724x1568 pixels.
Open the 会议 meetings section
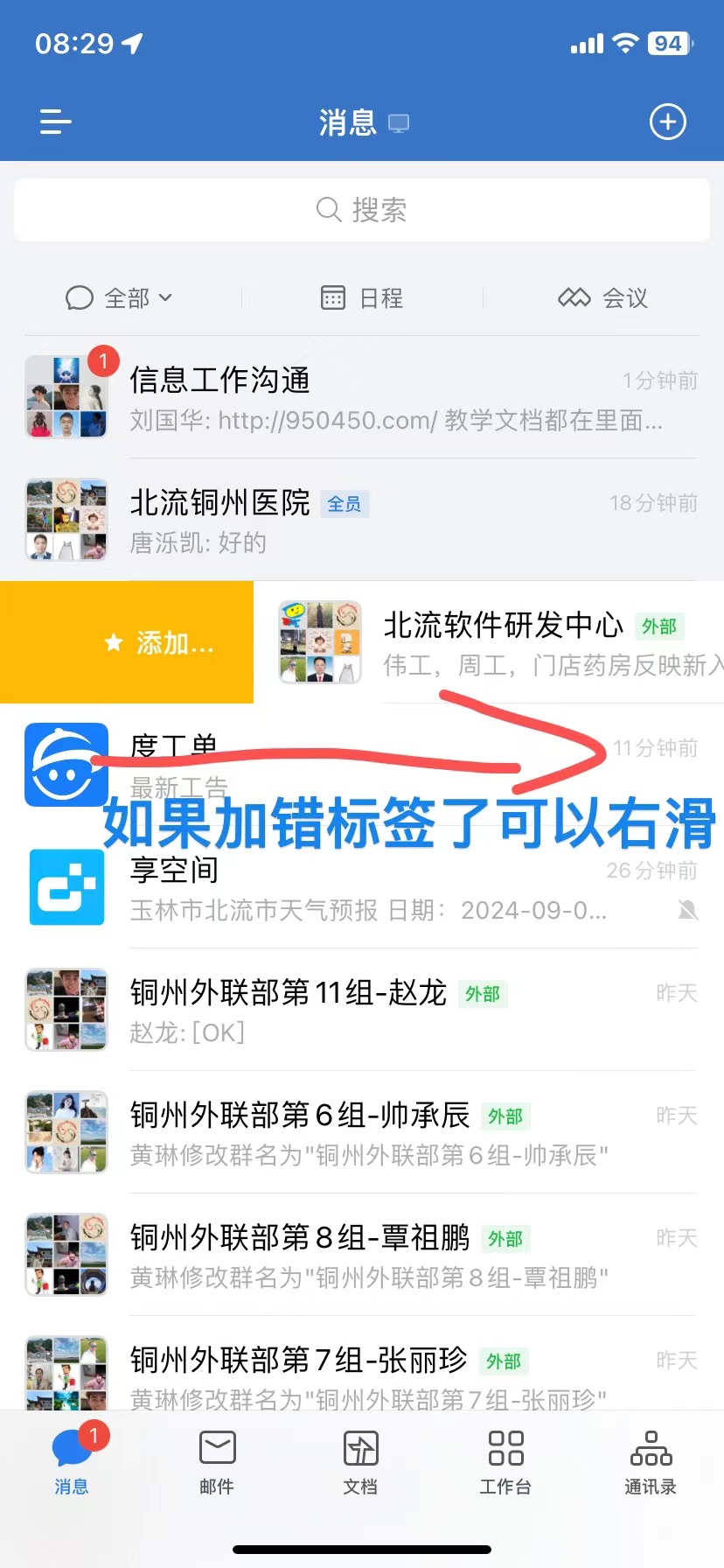tap(603, 298)
